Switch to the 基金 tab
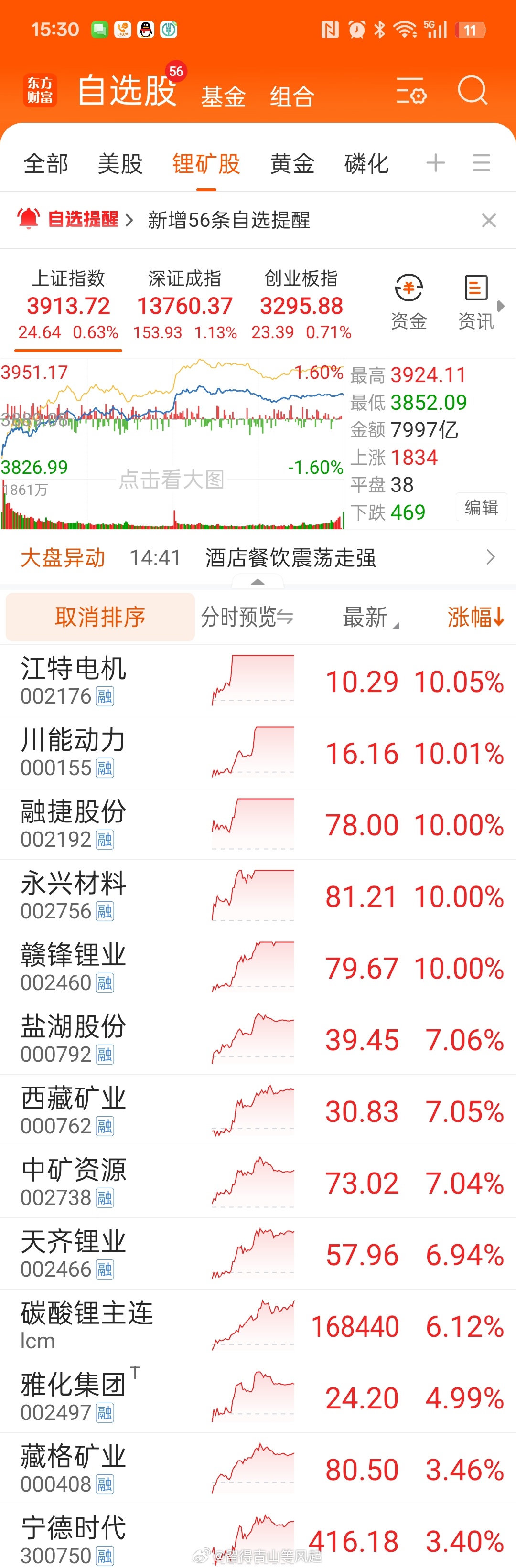516x1568 pixels. pyautogui.click(x=223, y=96)
